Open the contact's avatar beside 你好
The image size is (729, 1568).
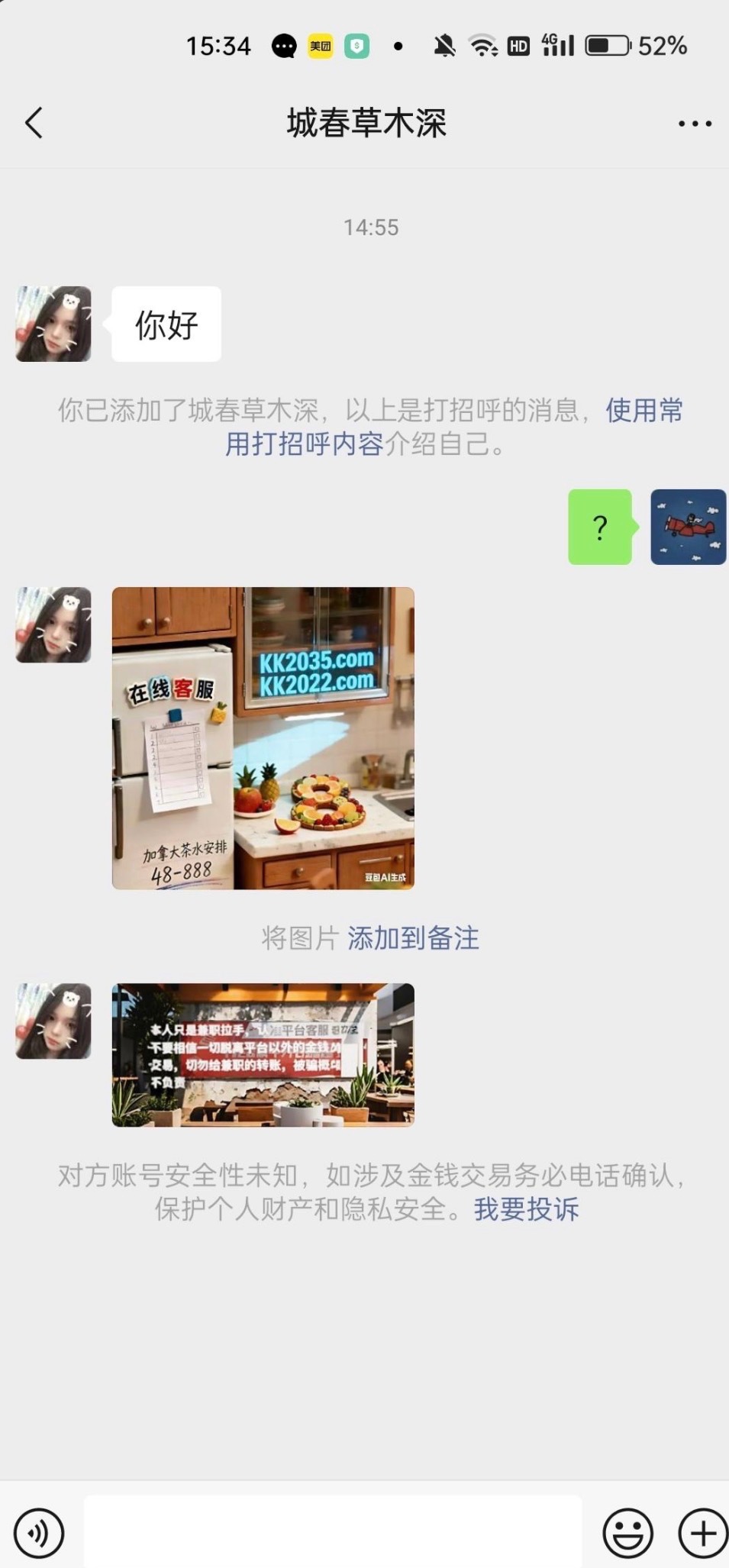click(53, 324)
